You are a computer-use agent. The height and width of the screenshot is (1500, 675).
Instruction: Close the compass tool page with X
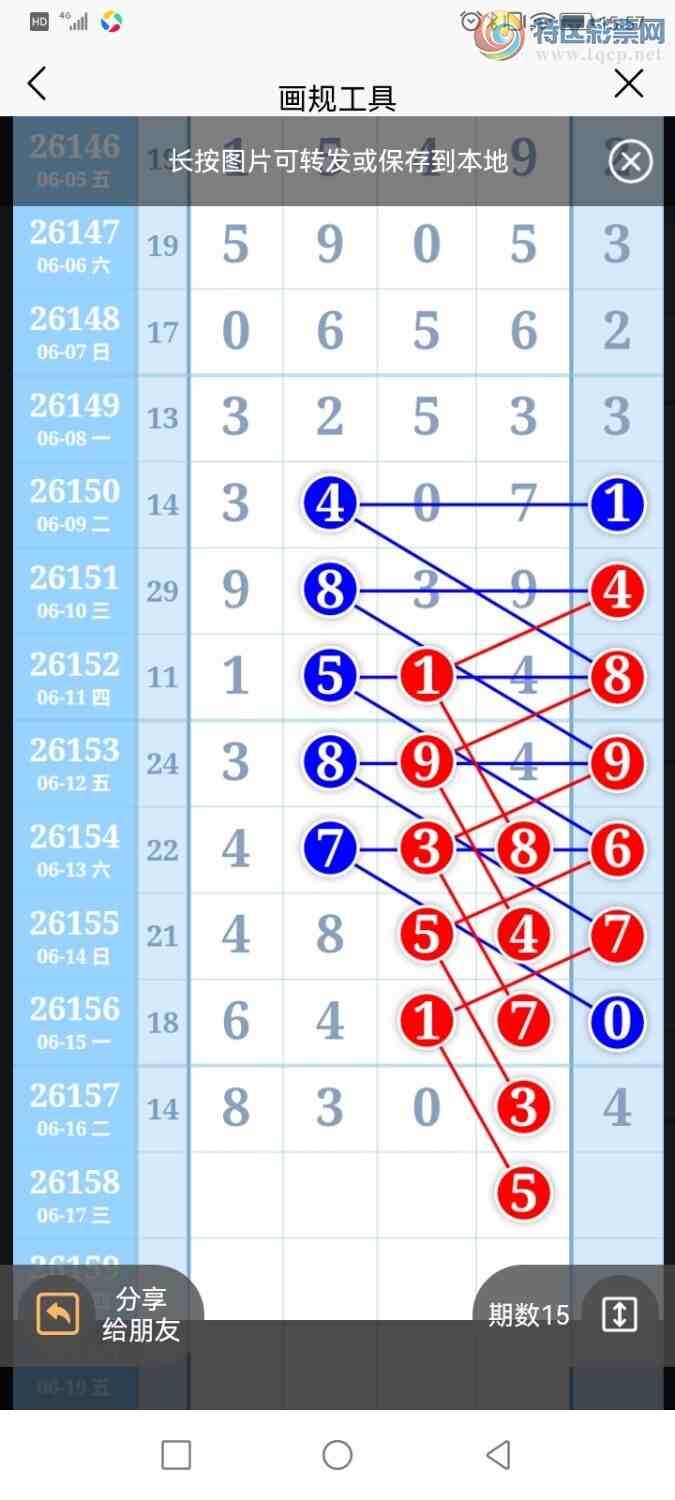[x=628, y=84]
